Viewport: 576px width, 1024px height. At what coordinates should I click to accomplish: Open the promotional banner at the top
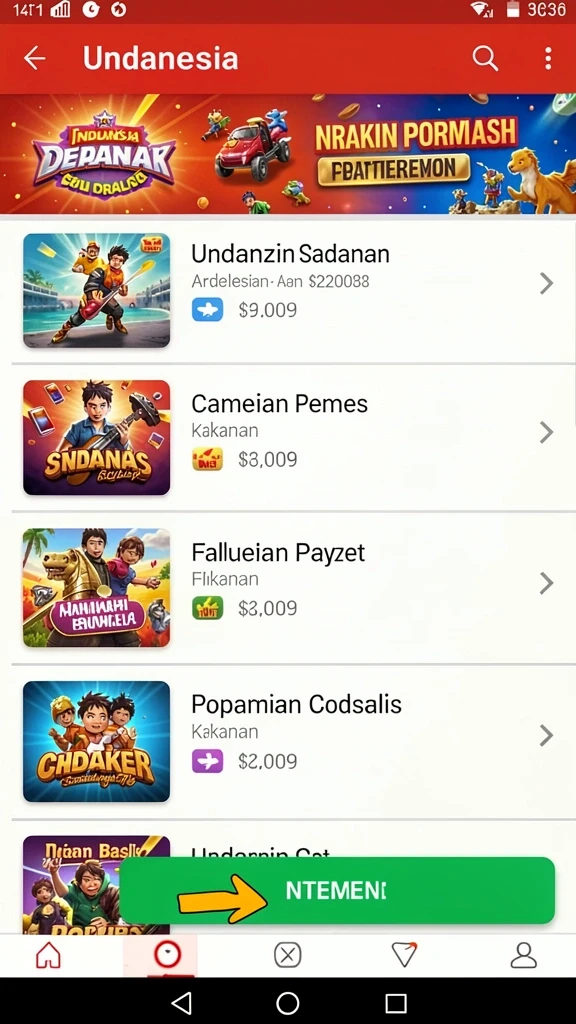288,154
